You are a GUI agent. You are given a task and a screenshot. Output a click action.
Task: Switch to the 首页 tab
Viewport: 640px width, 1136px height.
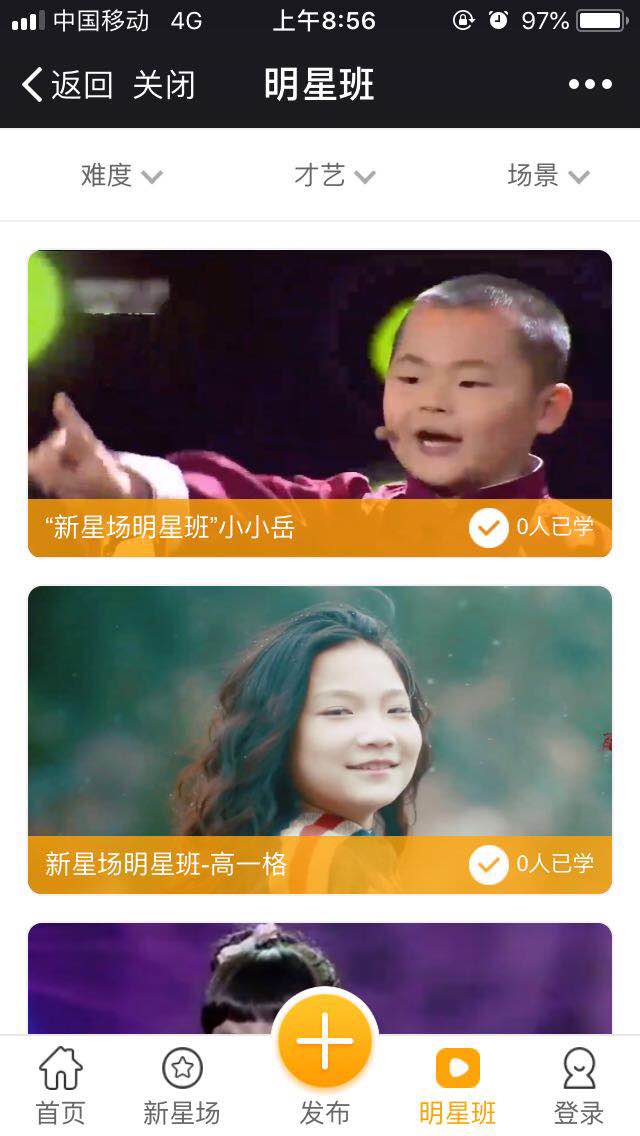coord(61,1086)
